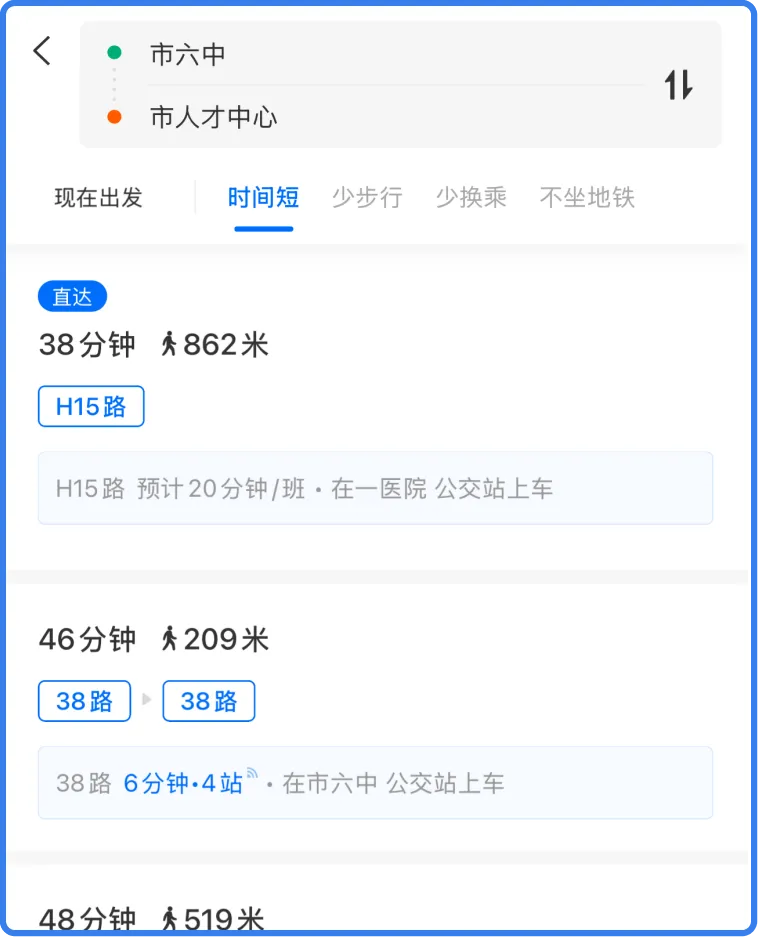Switch to the 少步行 tab

tap(367, 197)
